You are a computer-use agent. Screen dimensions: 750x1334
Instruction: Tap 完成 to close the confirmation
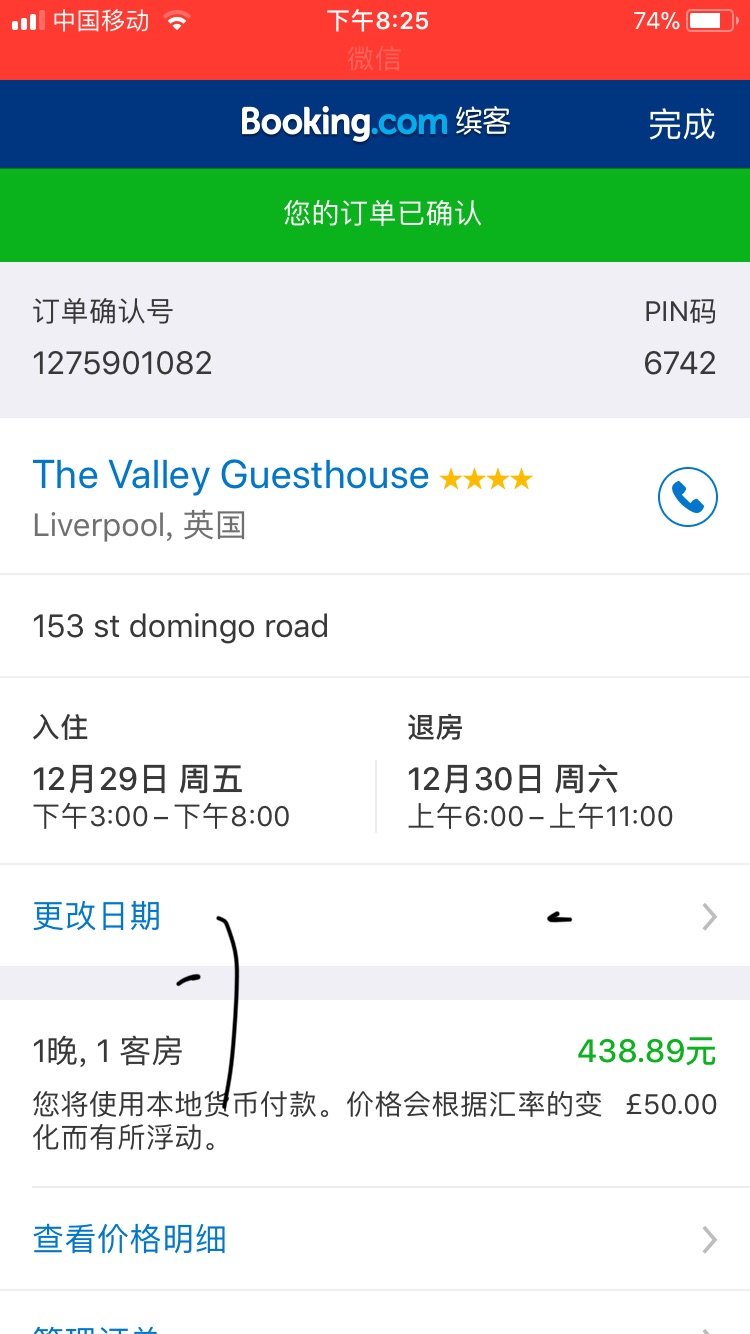[x=682, y=124]
